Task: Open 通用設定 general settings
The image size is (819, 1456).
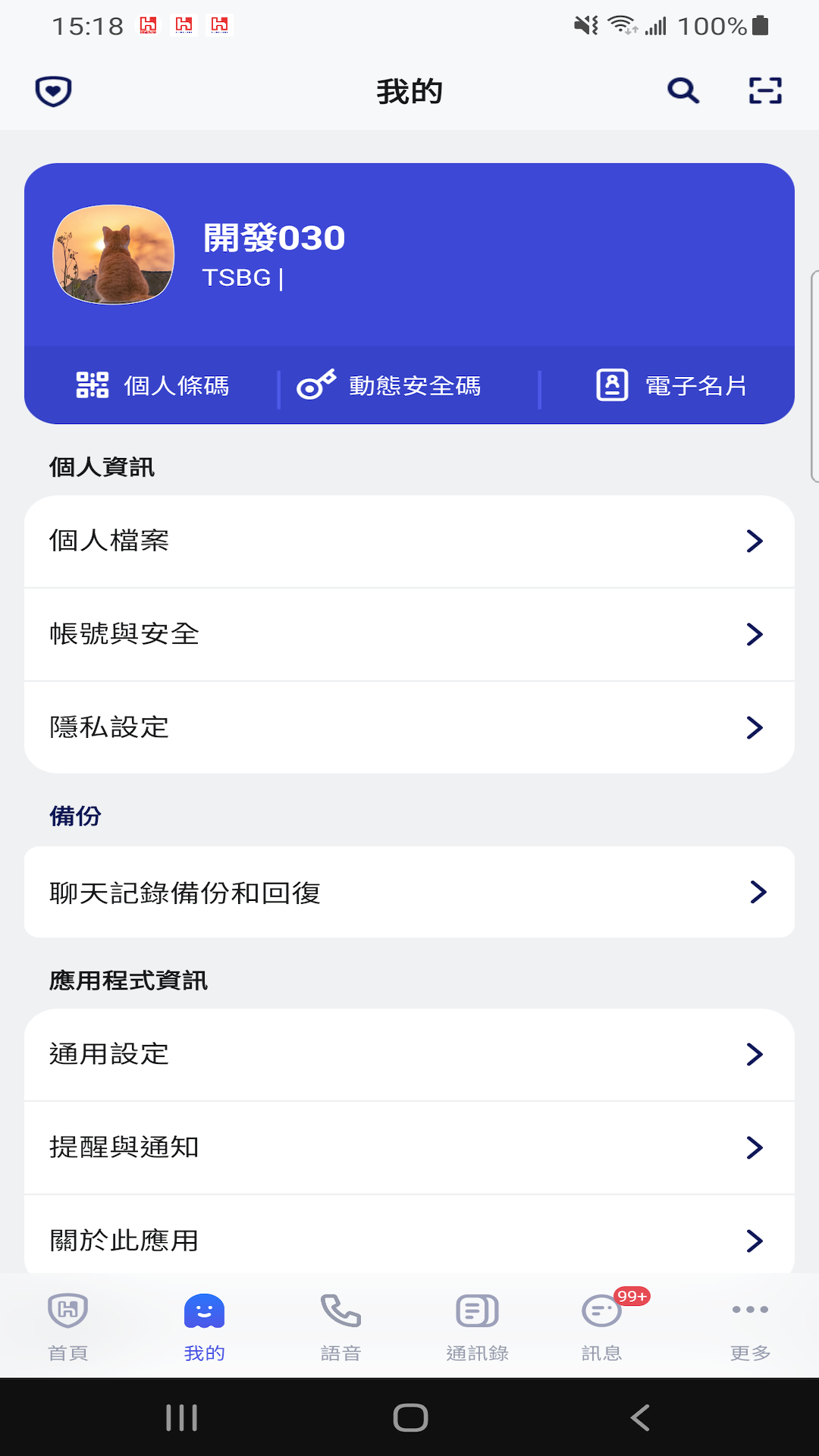Action: pos(409,1054)
